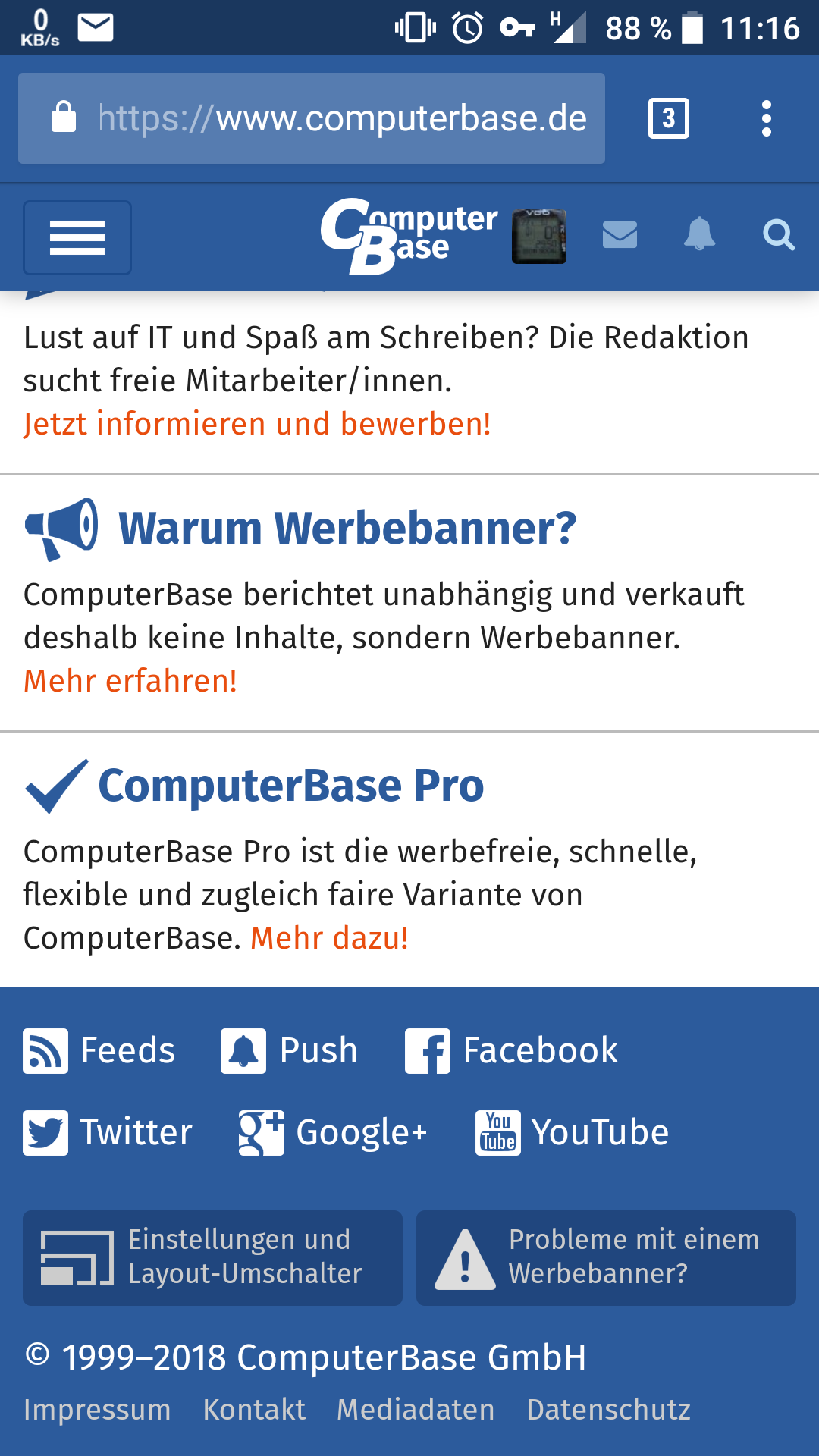Open the site search magnifier
This screenshot has height=1456, width=819.
(778, 235)
